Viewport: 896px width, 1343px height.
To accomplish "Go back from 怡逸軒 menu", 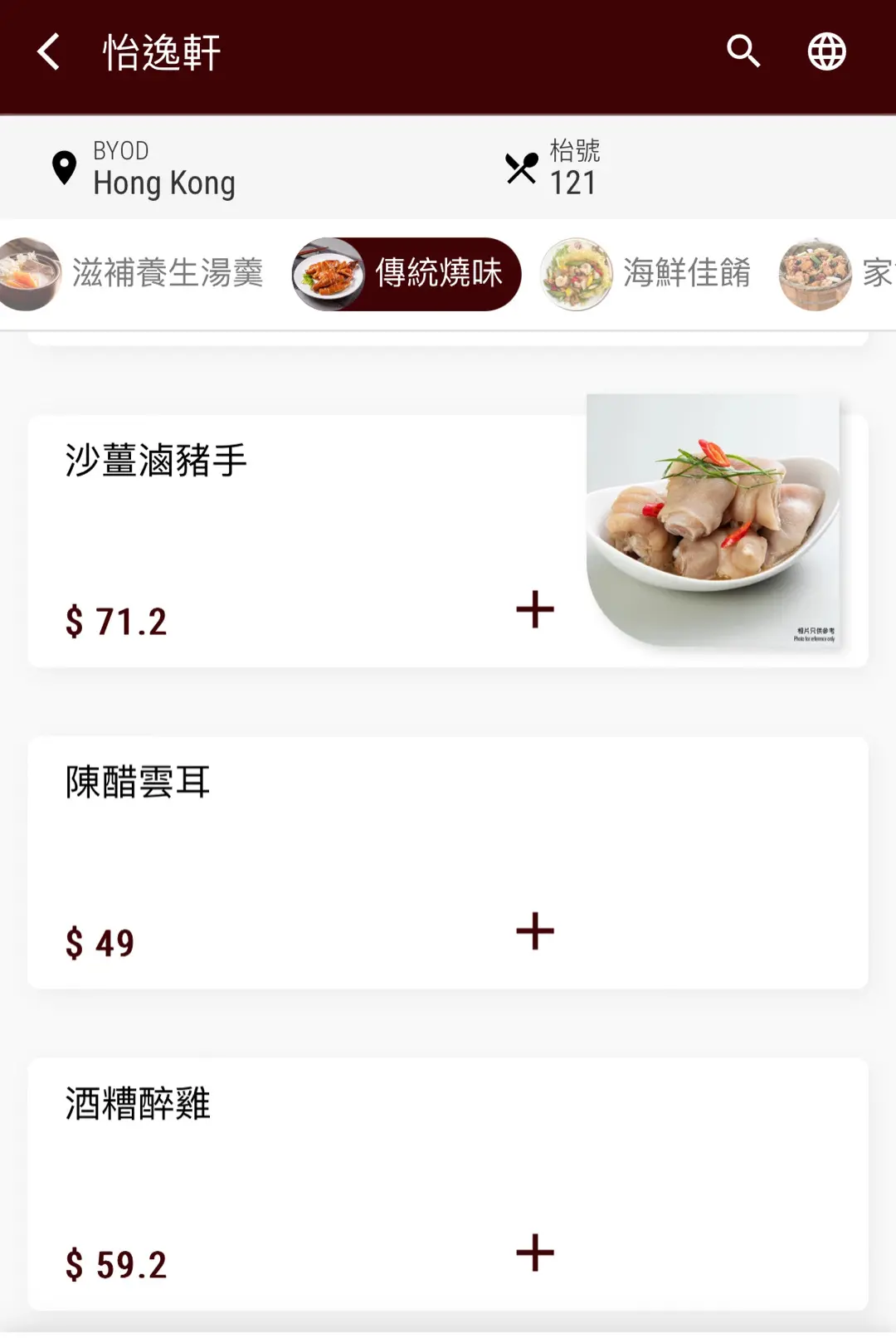I will pyautogui.click(x=49, y=52).
